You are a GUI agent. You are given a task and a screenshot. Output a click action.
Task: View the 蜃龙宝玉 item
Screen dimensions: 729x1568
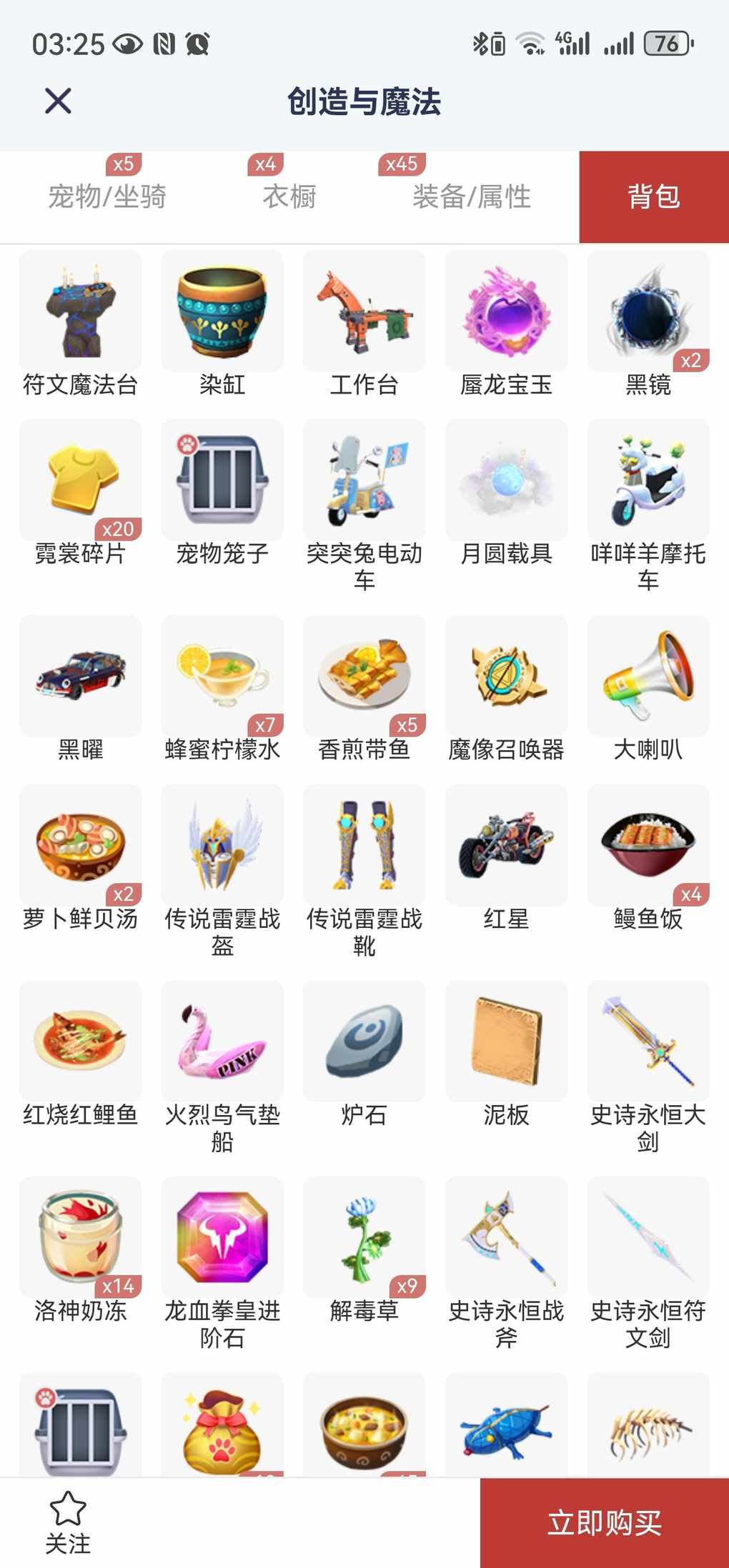click(506, 324)
